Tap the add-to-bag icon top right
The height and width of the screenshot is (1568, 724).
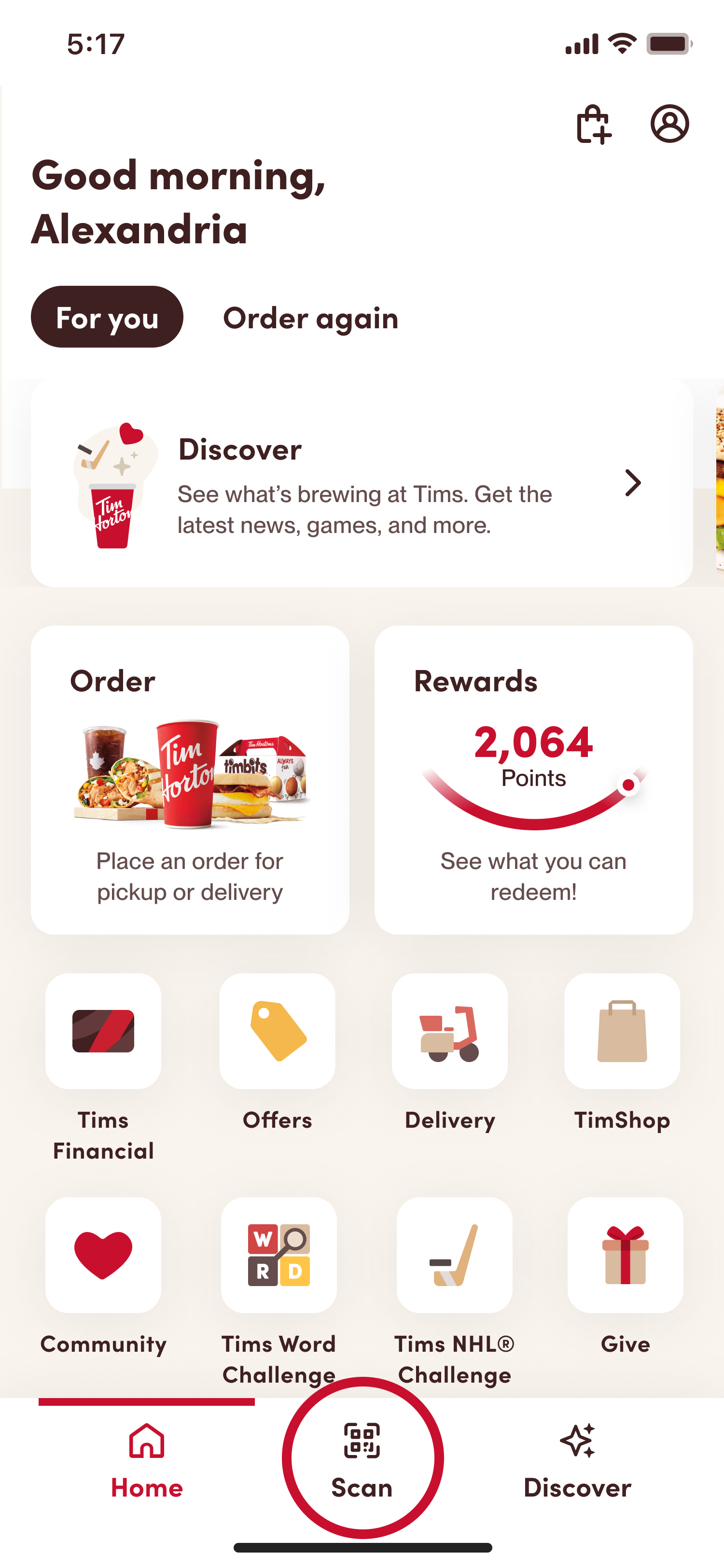tap(593, 125)
